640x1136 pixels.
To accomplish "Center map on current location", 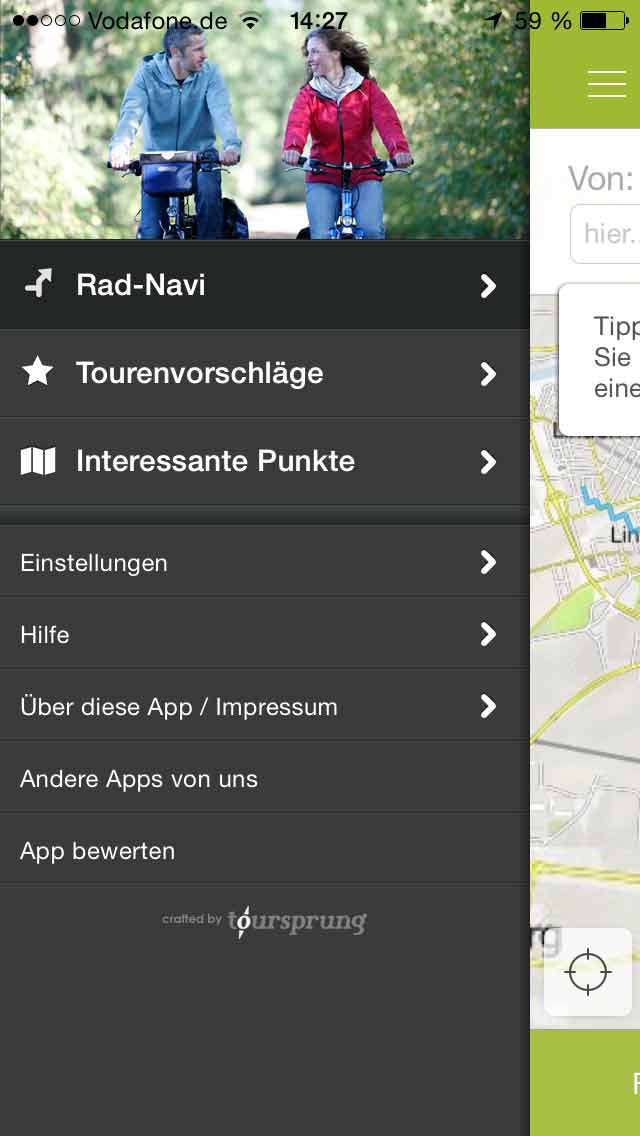I will pyautogui.click(x=588, y=973).
